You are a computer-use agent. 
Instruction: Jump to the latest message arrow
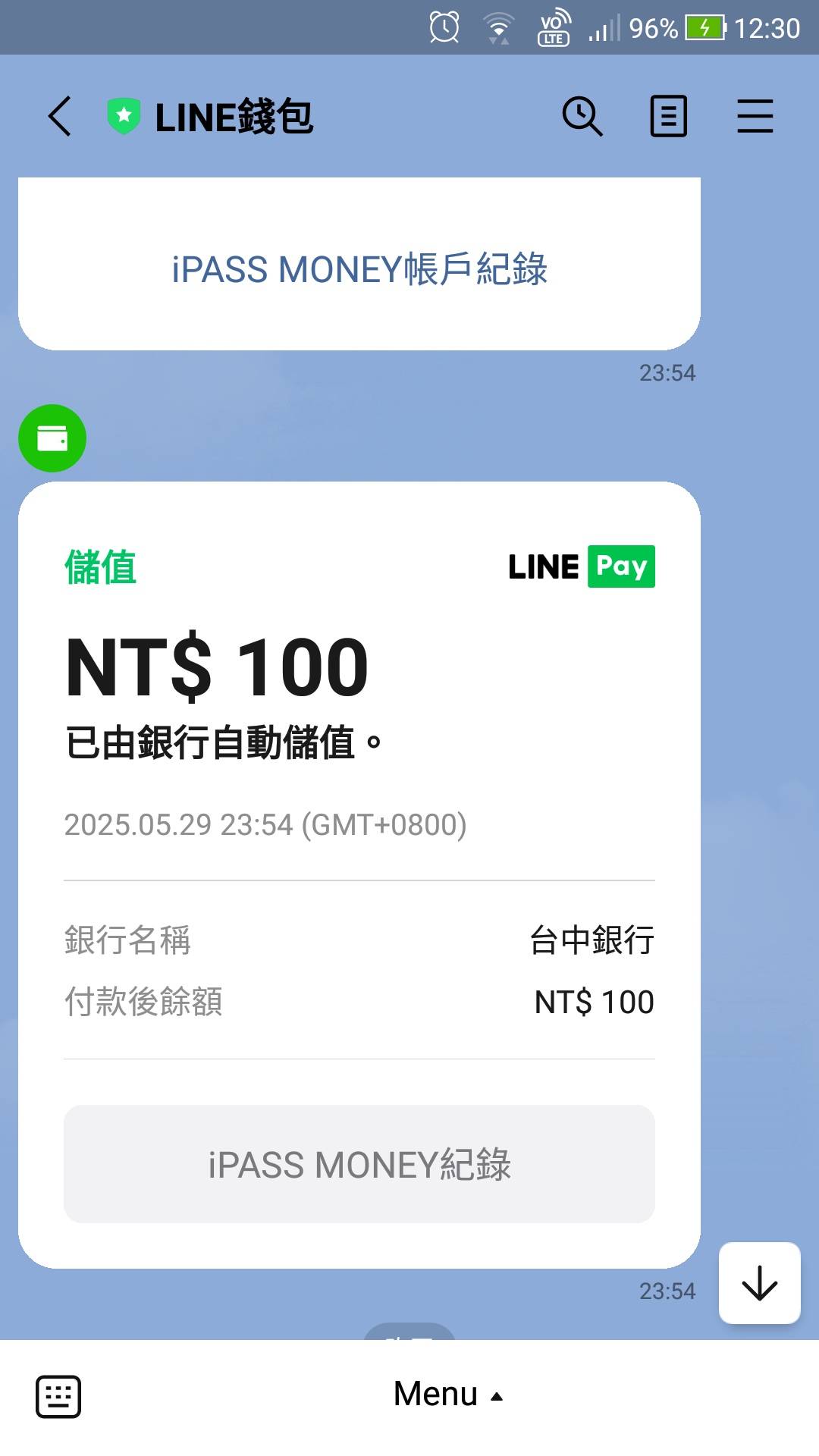[x=760, y=1283]
